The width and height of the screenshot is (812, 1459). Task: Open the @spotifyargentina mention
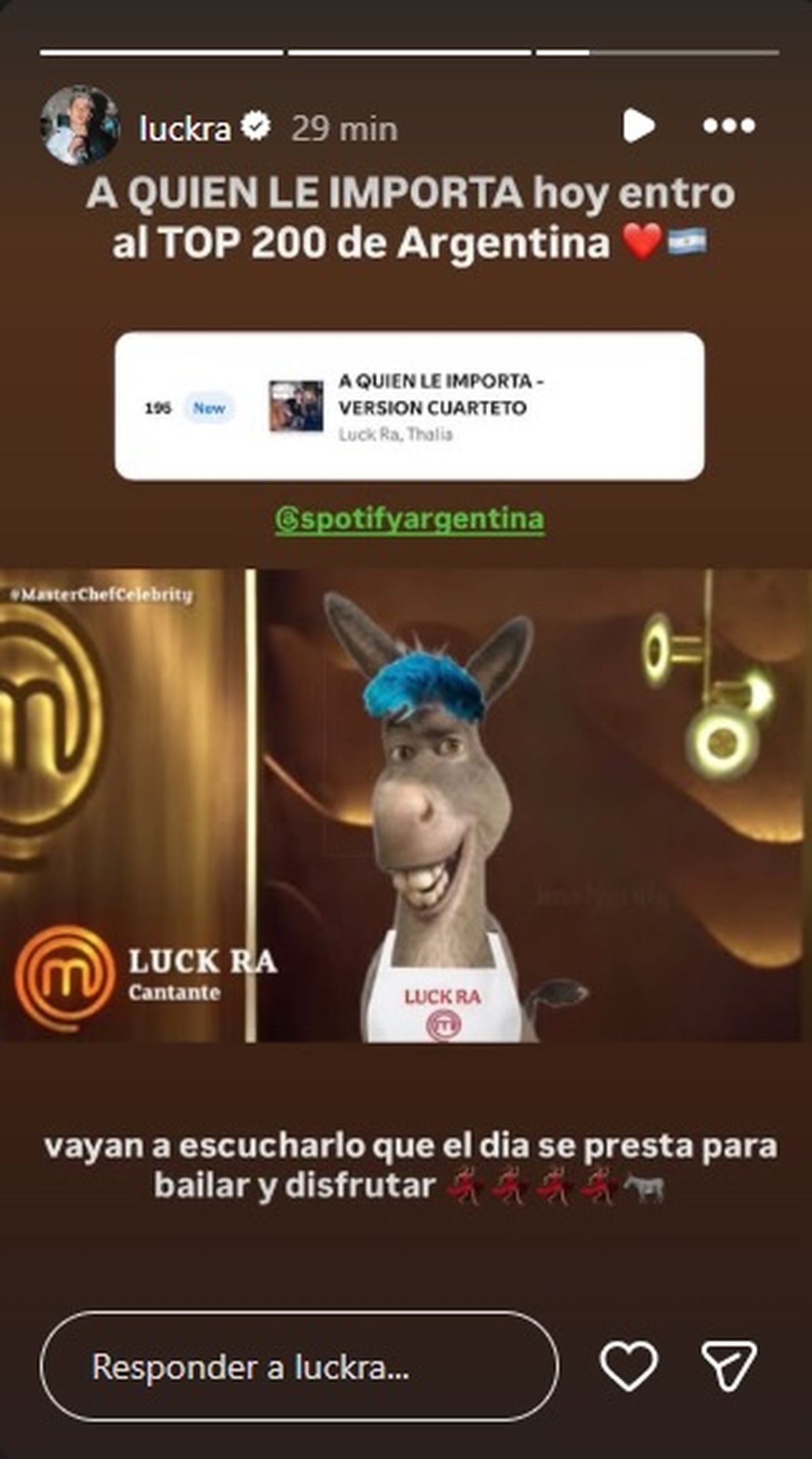pos(409,519)
